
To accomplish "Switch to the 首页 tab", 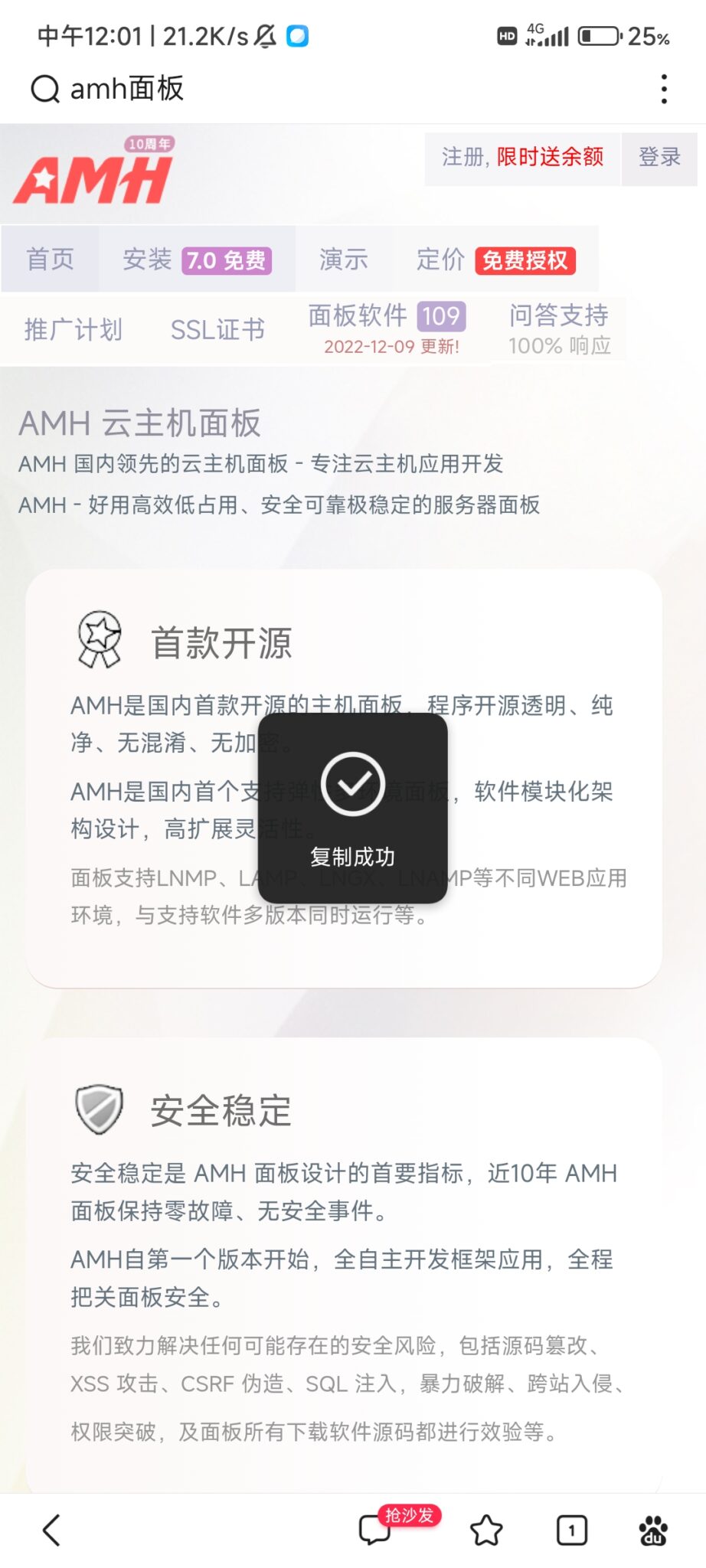I will click(x=50, y=260).
